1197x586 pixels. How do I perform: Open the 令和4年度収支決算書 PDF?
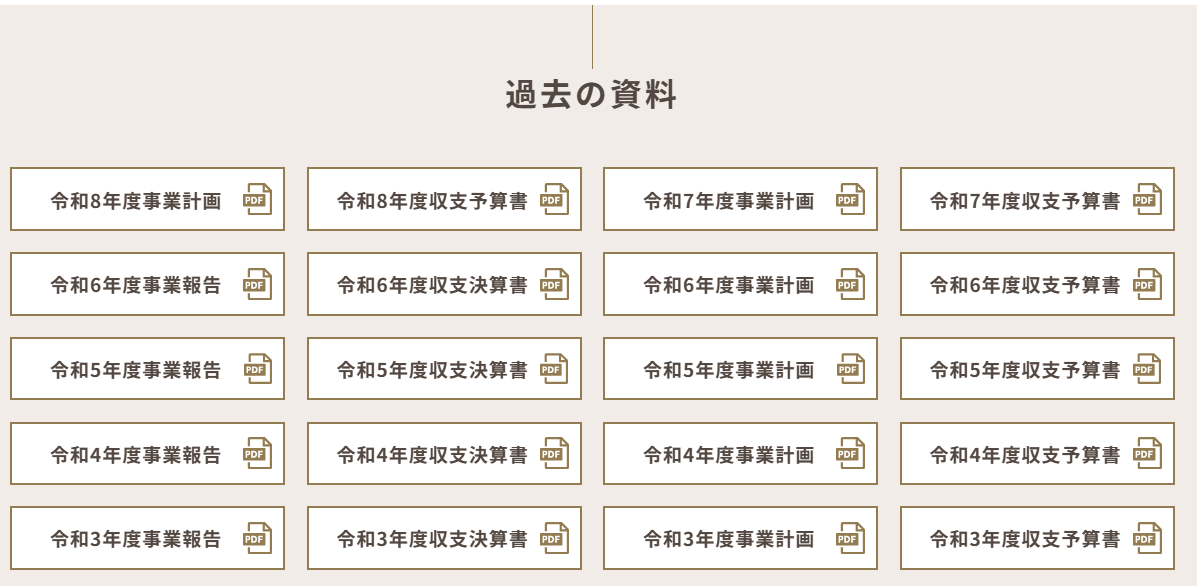[444, 454]
